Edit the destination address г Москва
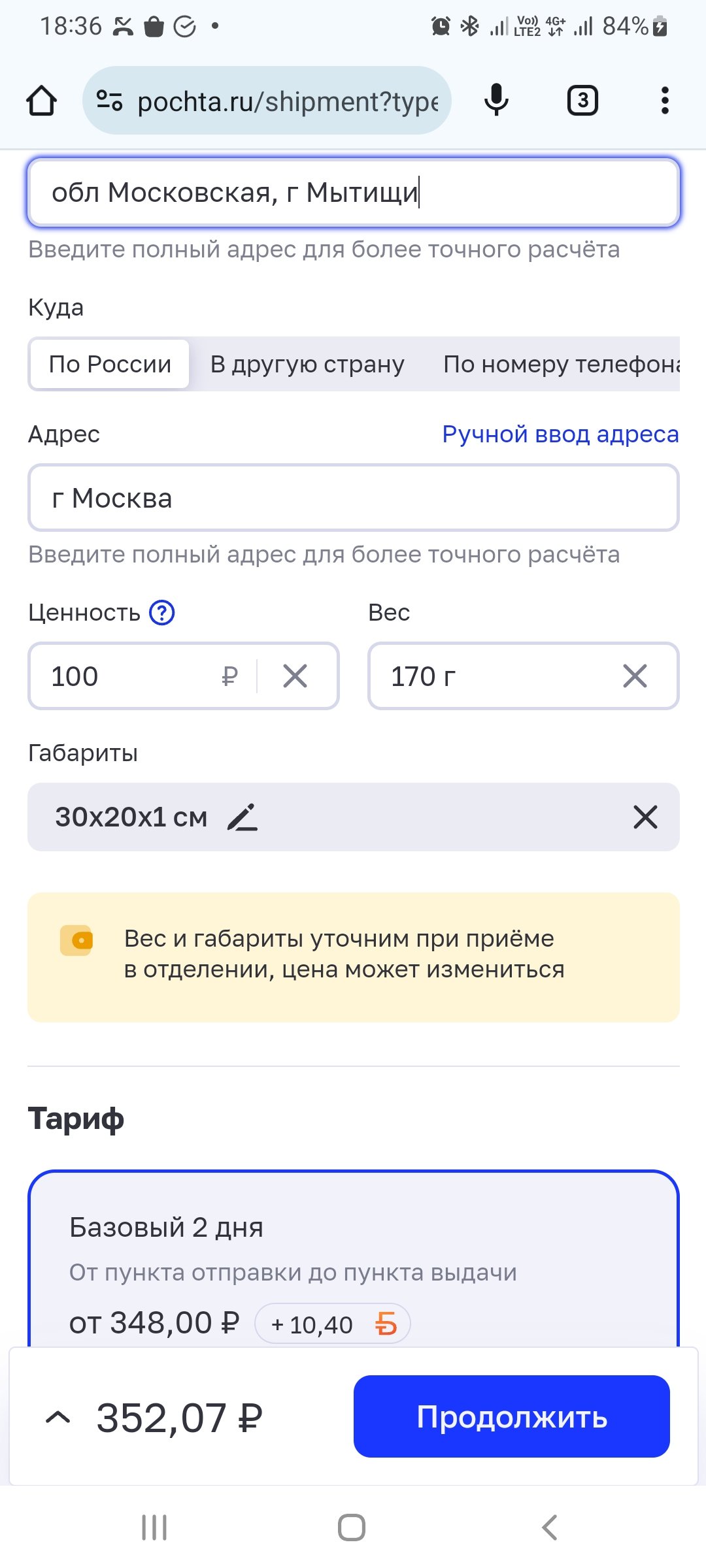 coord(353,498)
